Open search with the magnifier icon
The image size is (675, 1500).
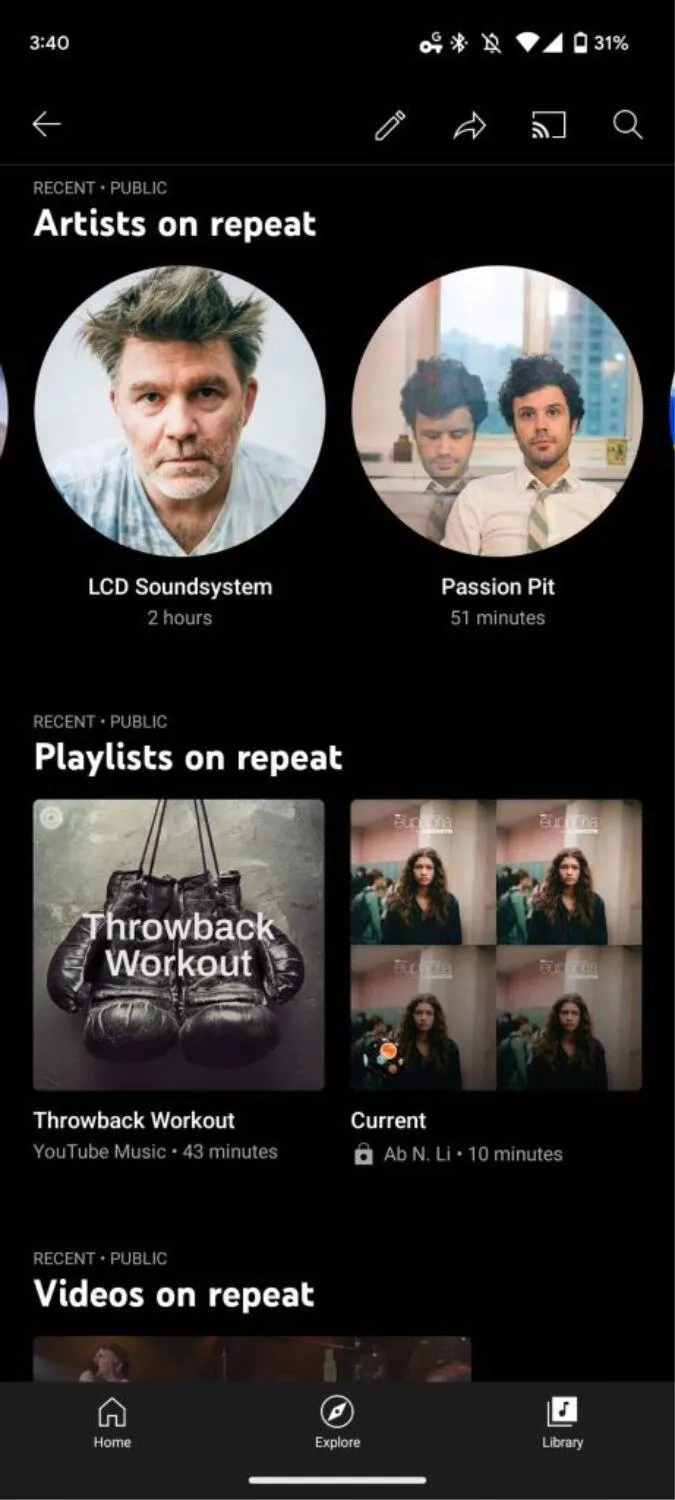click(627, 125)
